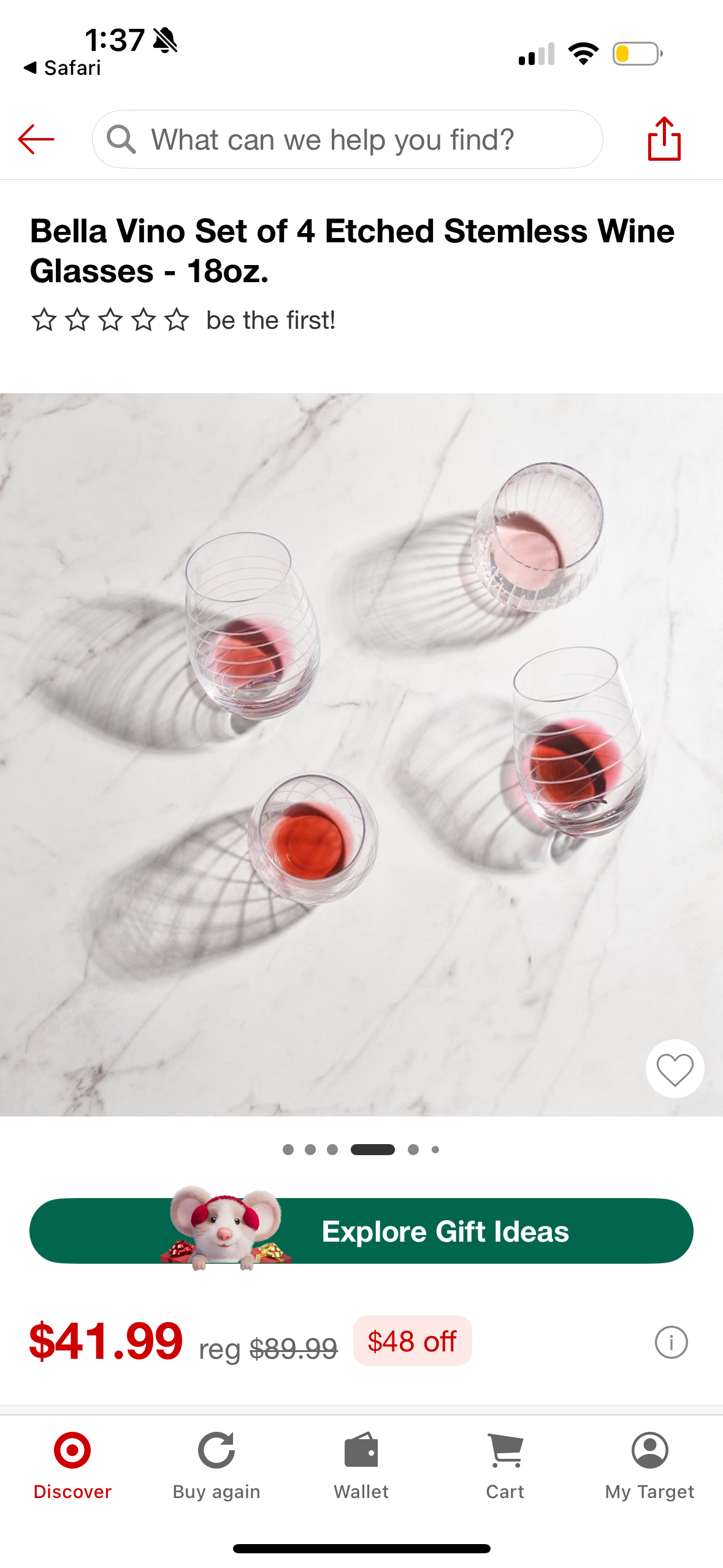Enlarge the wine glasses product photo
723x1568 pixels.
click(x=362, y=755)
